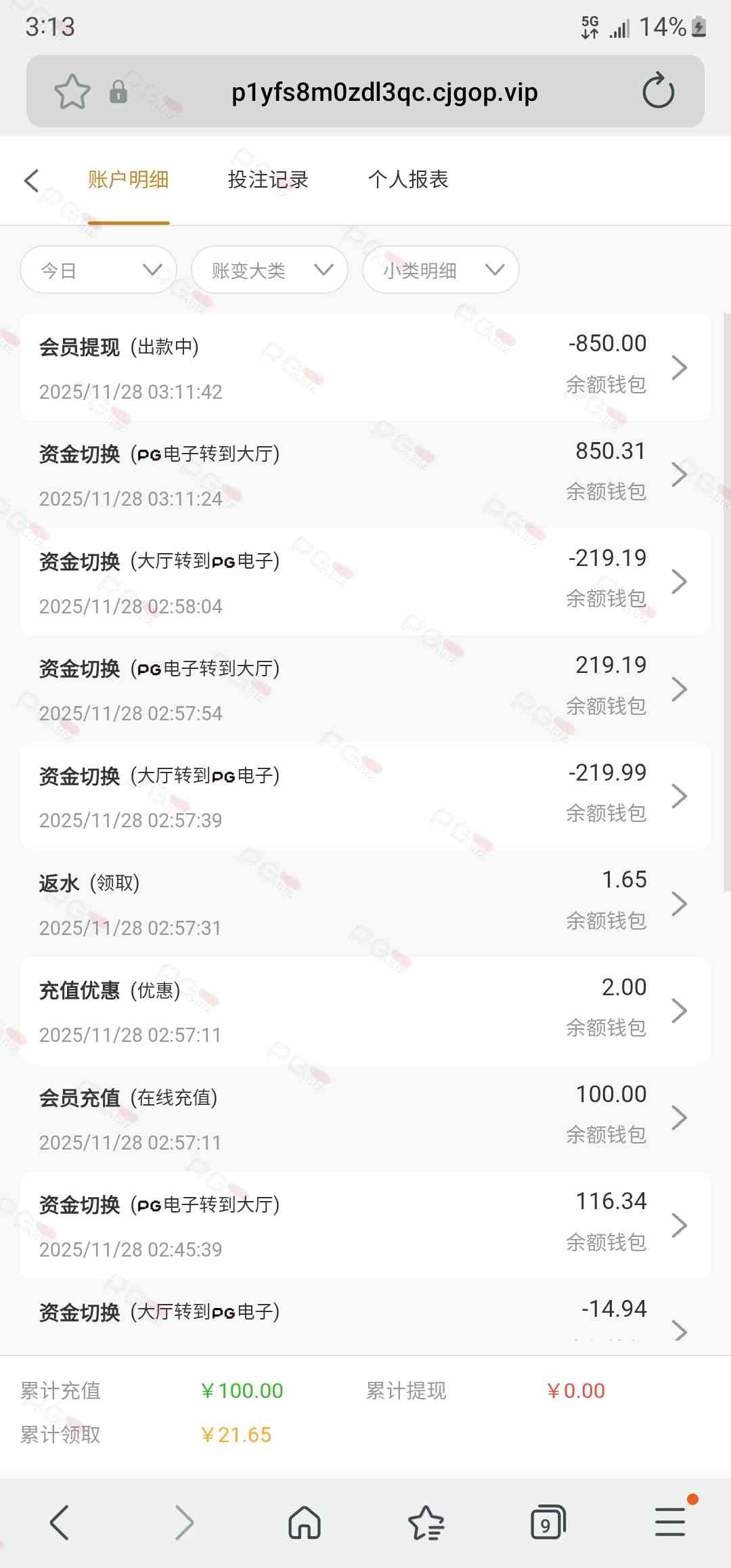Bookmark this site with the address bar star
Image resolution: width=731 pixels, height=1568 pixels.
click(72, 92)
